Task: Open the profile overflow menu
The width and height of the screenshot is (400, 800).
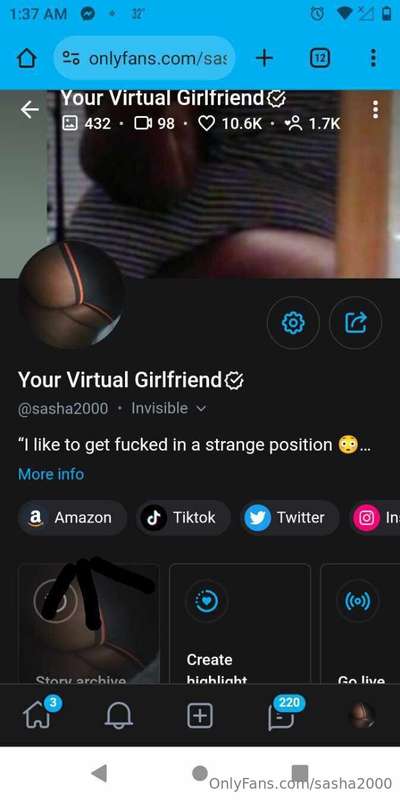Action: 376,109
